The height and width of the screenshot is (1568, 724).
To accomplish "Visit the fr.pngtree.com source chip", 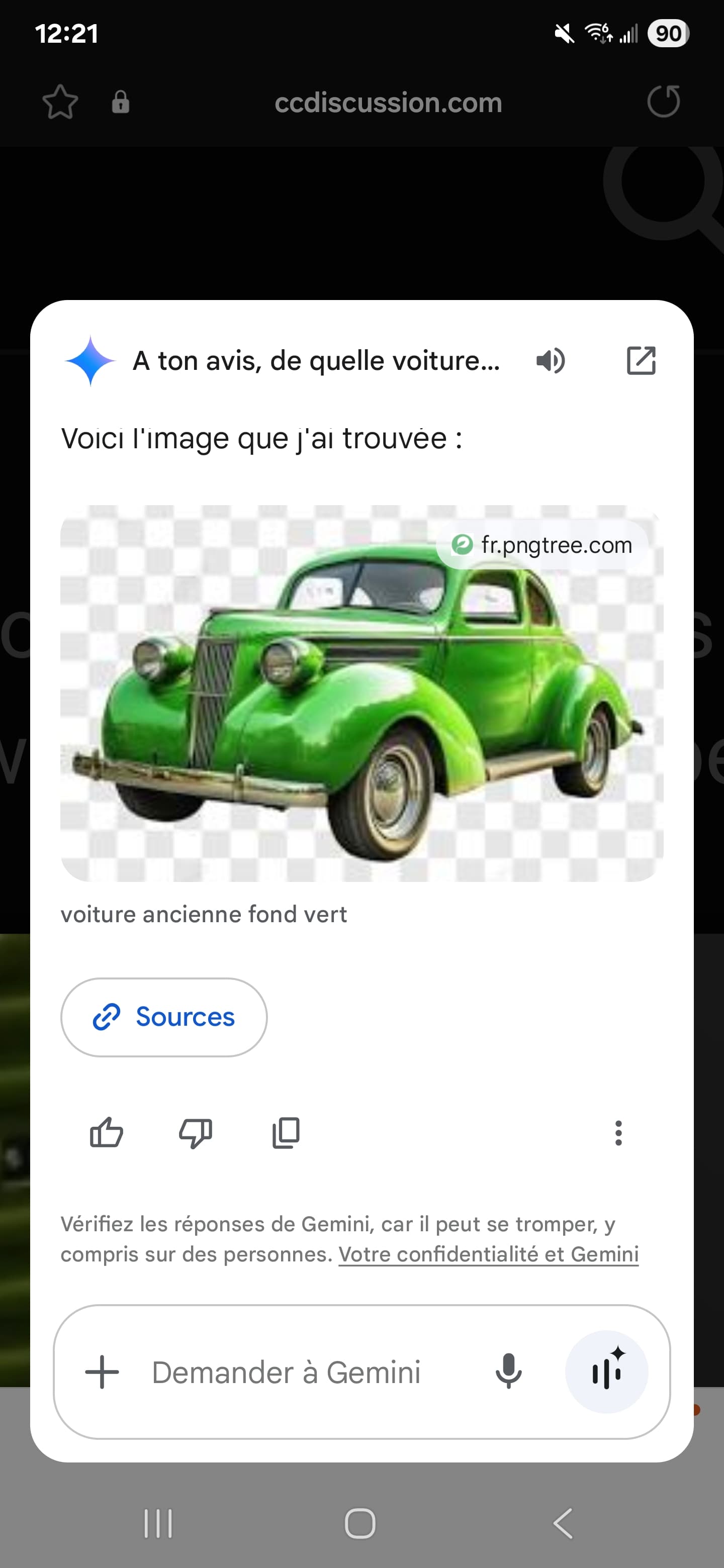I will coord(542,545).
